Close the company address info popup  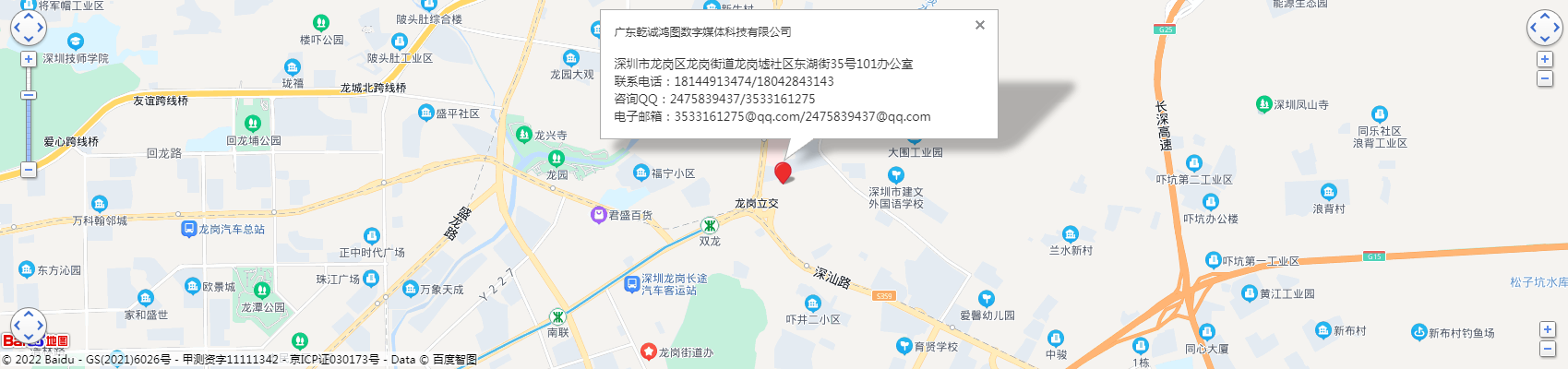(979, 25)
